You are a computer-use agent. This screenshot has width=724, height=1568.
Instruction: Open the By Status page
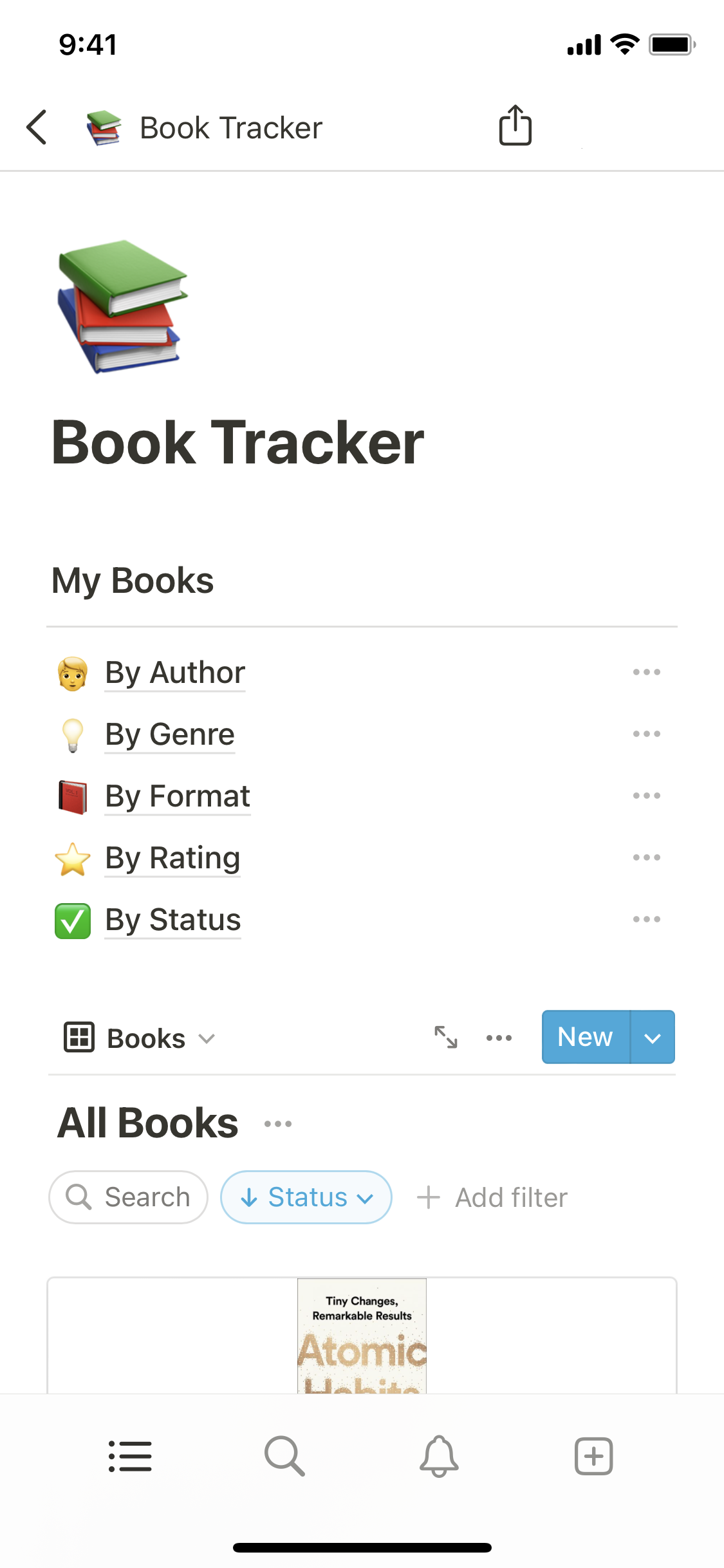(172, 920)
